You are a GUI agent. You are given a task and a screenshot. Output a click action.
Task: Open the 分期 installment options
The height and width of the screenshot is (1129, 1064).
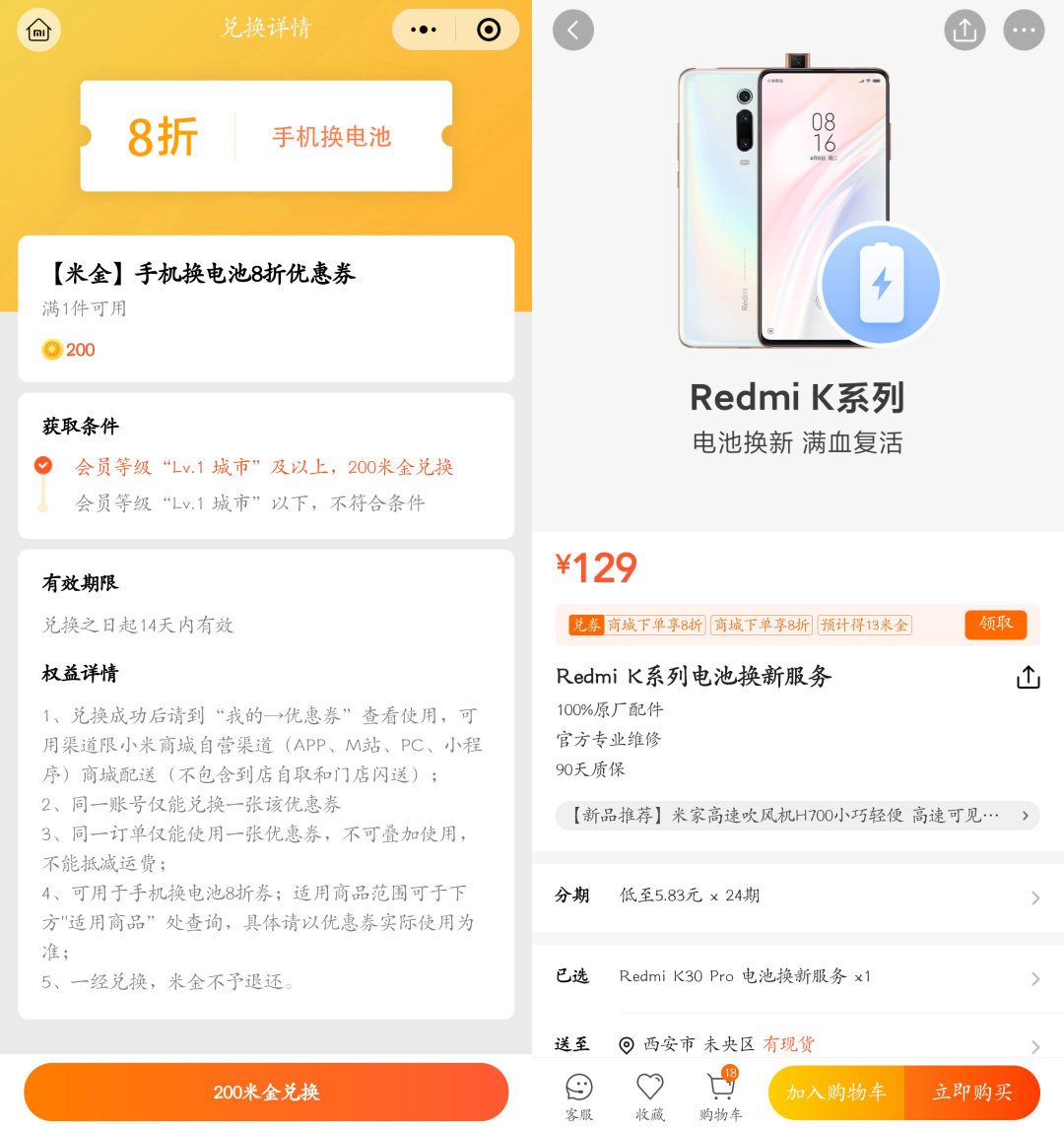pos(797,896)
